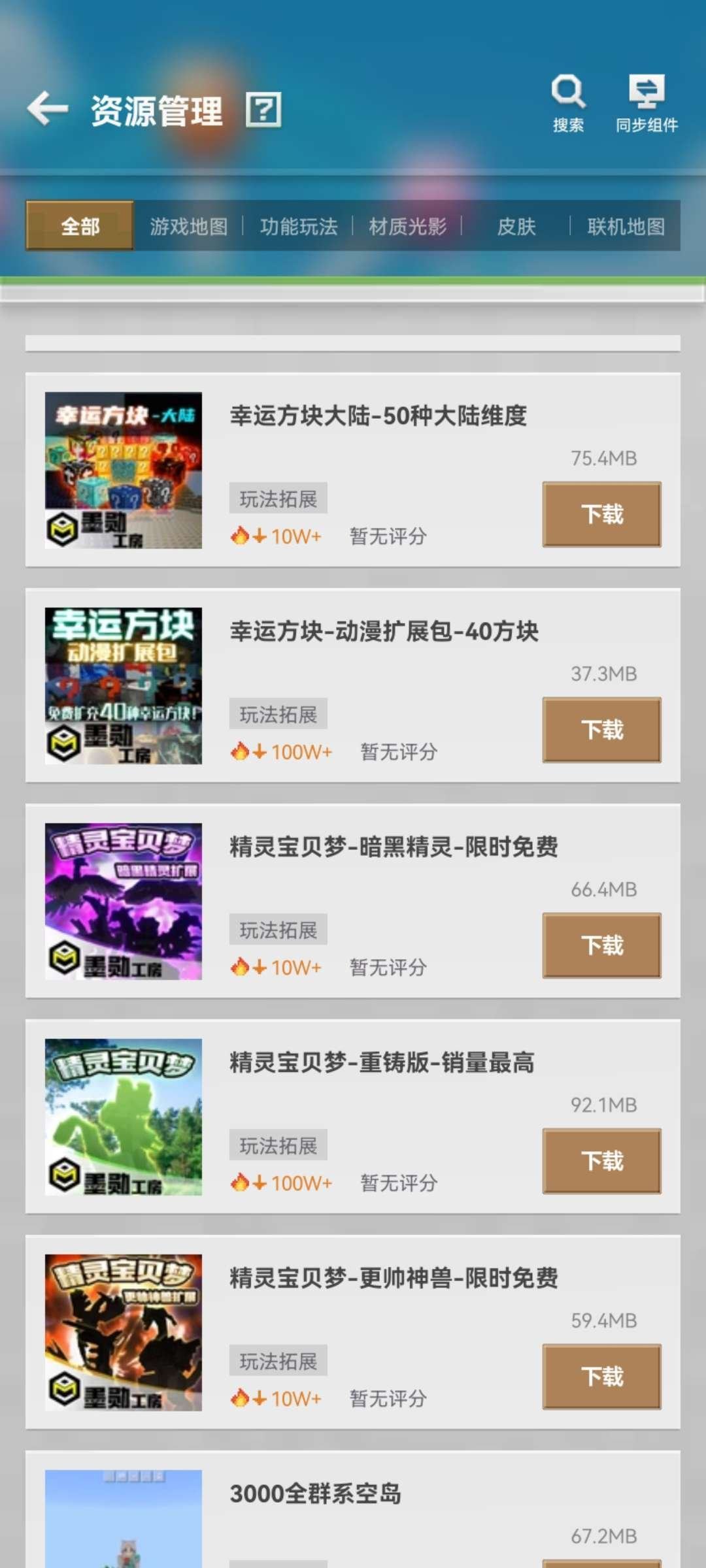Screen dimensions: 706x1568
Task: Tap the back arrow to exit 资源管理
Action: pyautogui.click(x=47, y=108)
